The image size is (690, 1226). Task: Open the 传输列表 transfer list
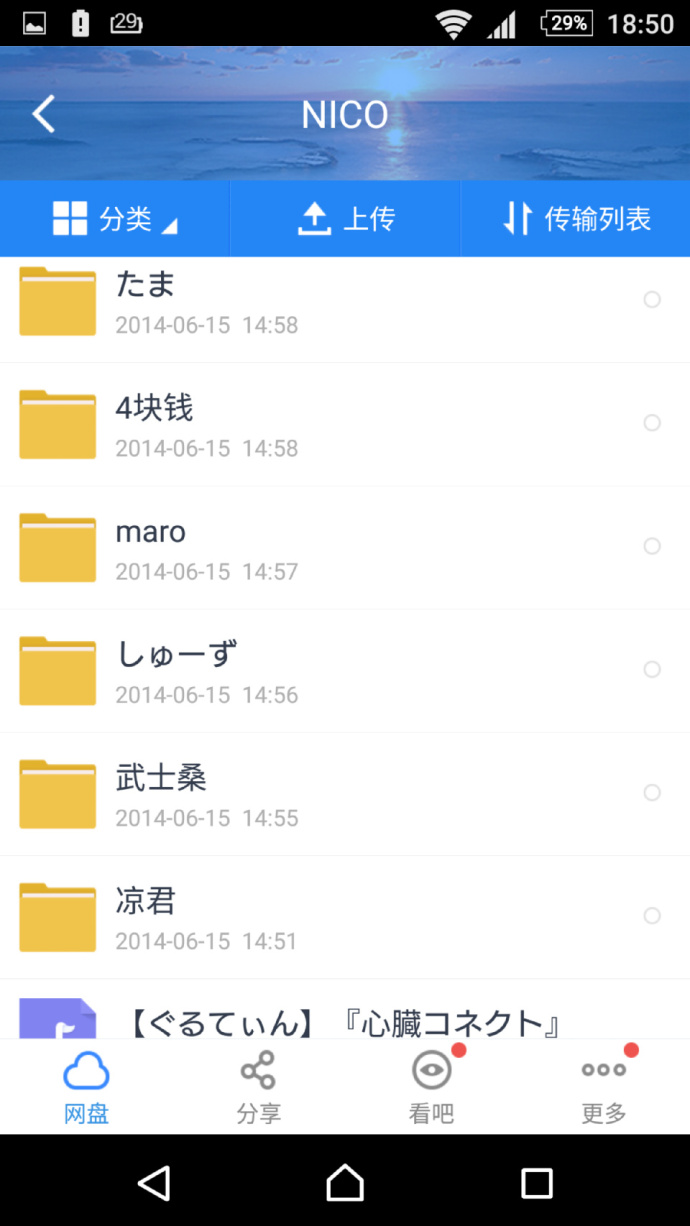click(576, 219)
